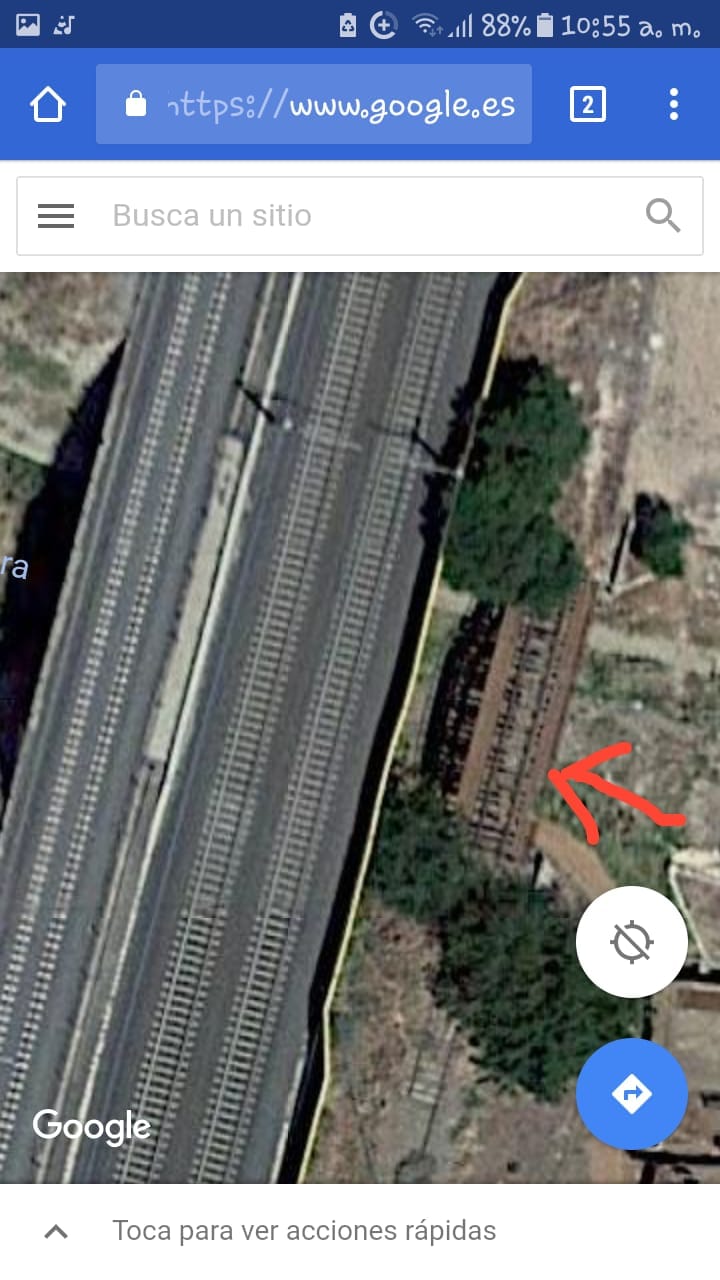Tap the magnifying glass search icon
The height and width of the screenshot is (1280, 720).
coord(663,215)
